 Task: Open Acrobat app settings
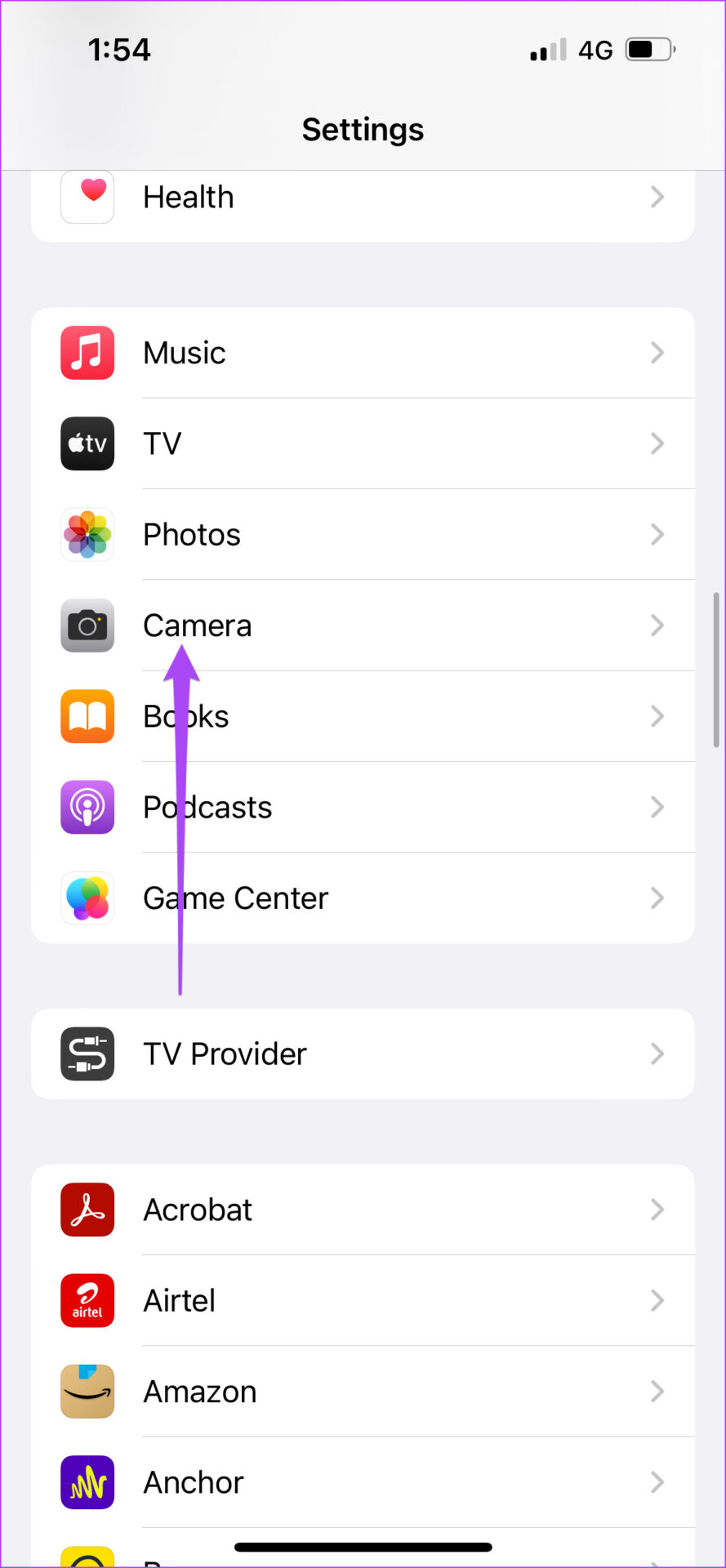tap(363, 1209)
